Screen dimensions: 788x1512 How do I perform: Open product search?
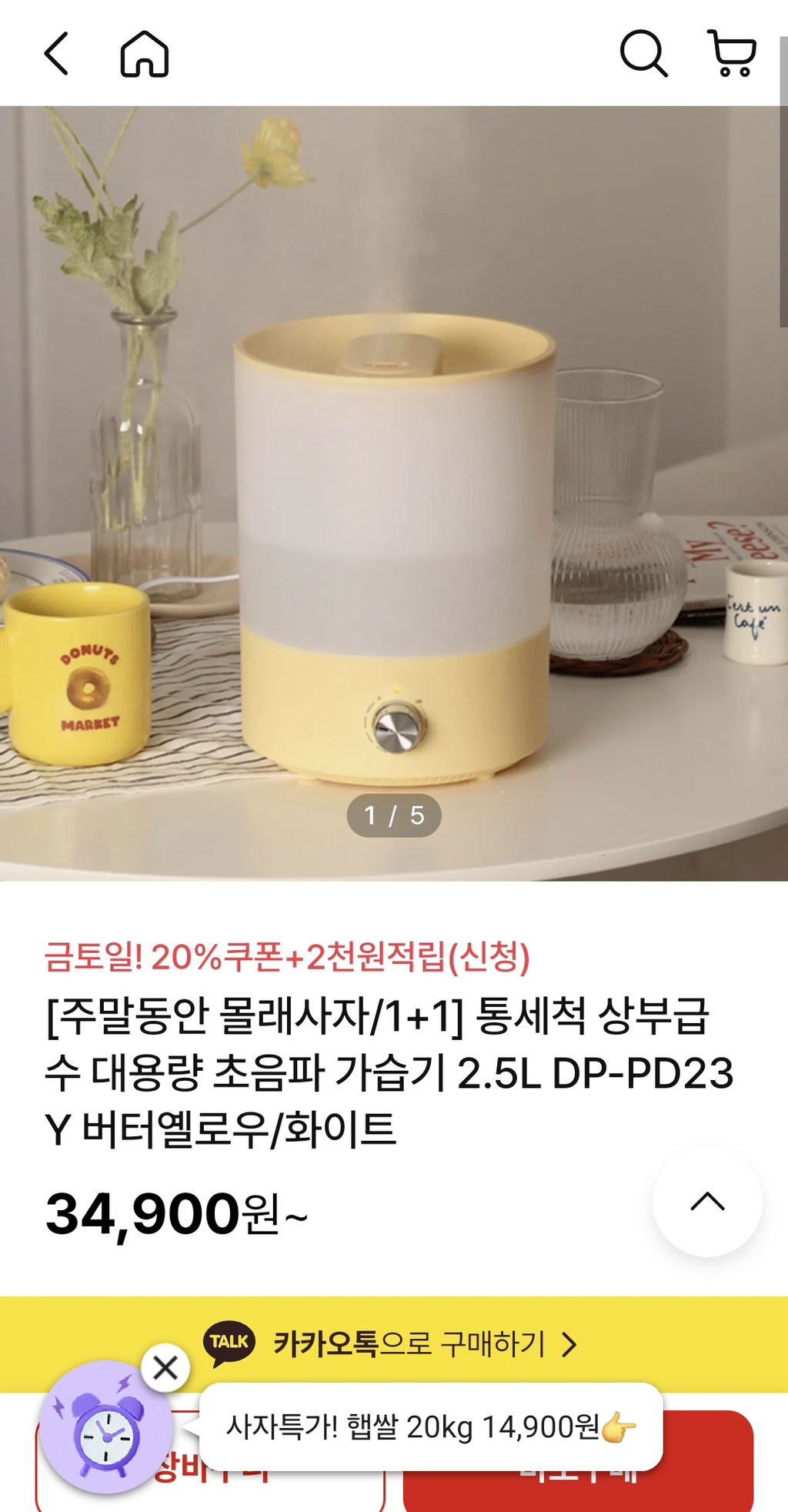pyautogui.click(x=643, y=54)
